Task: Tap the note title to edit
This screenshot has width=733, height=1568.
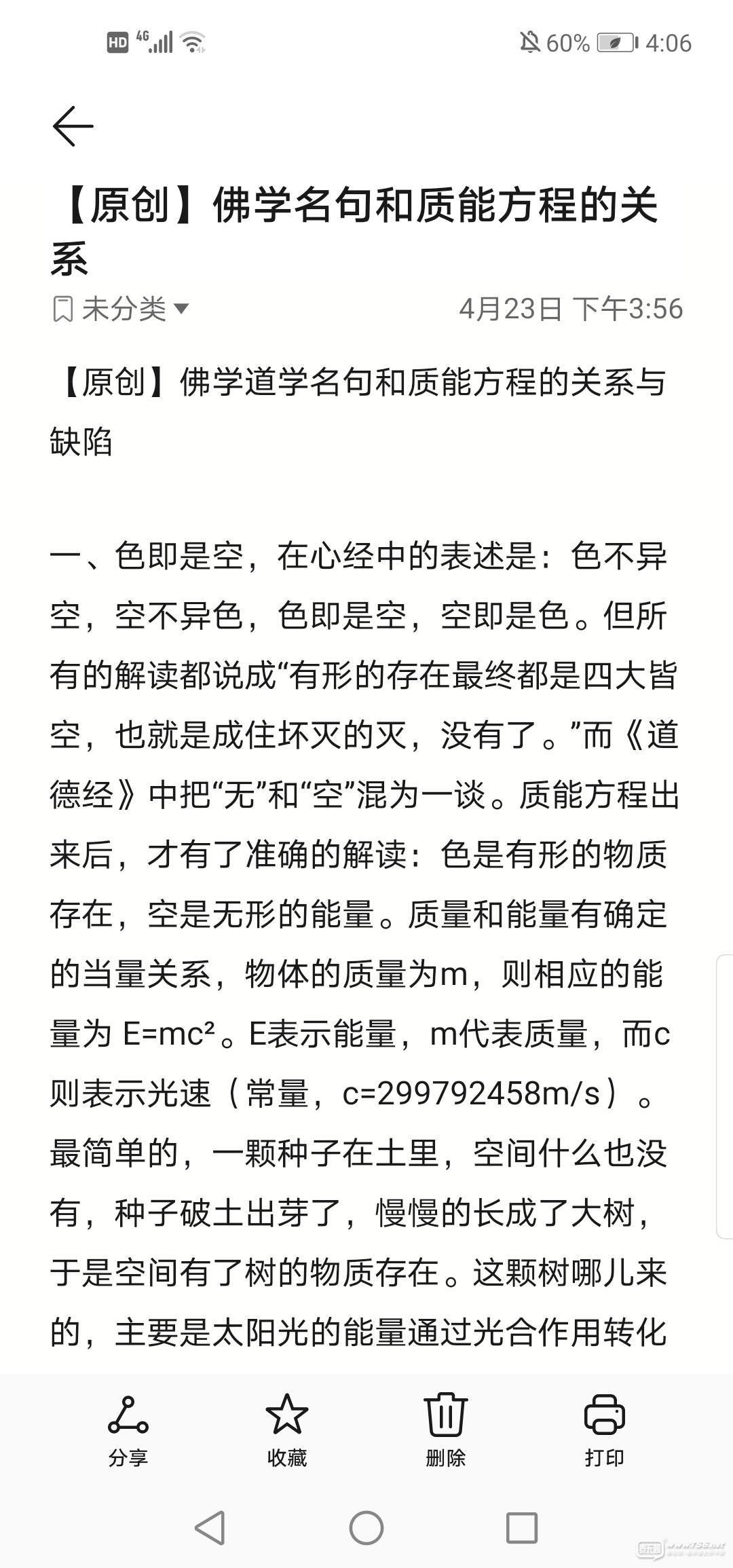Action: click(354, 231)
